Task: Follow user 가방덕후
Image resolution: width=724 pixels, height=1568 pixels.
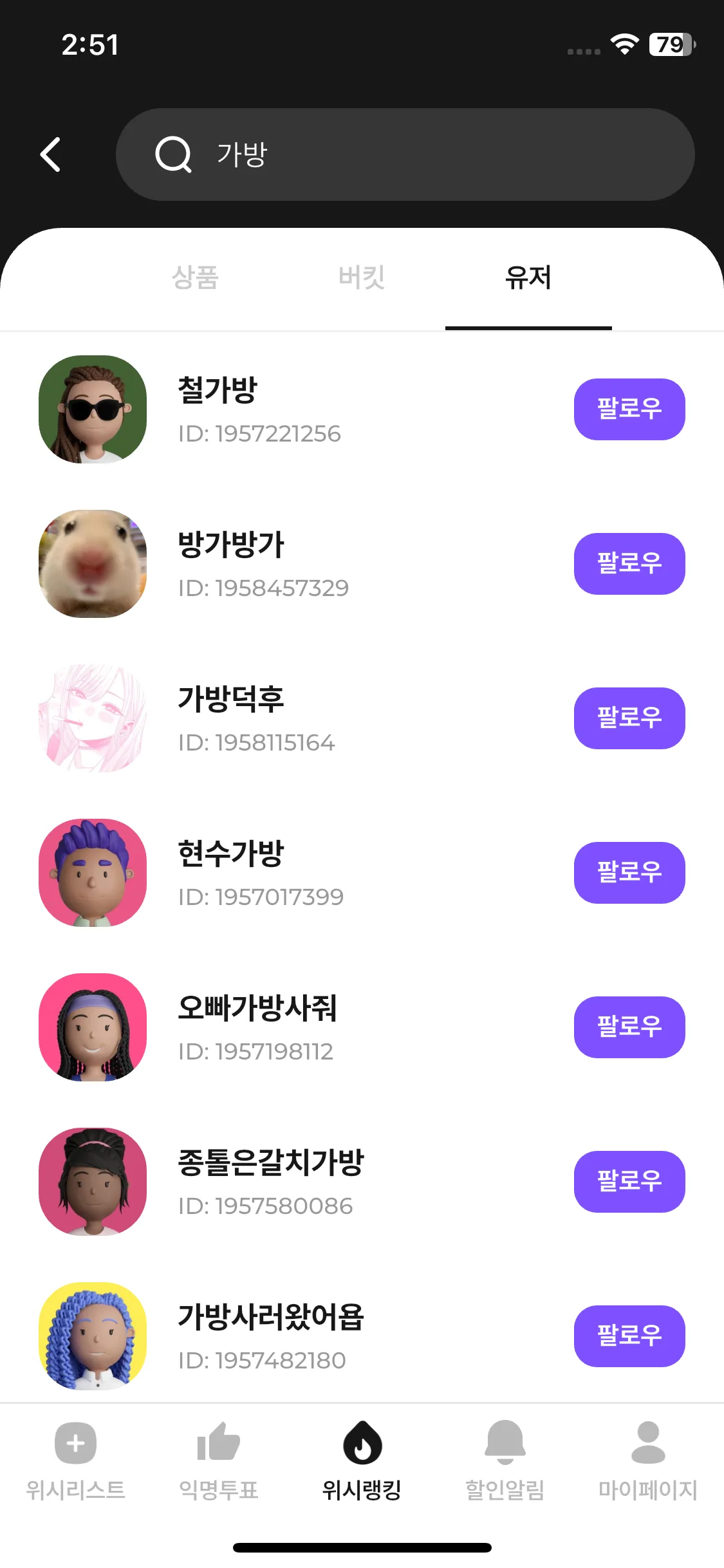Action: (629, 718)
